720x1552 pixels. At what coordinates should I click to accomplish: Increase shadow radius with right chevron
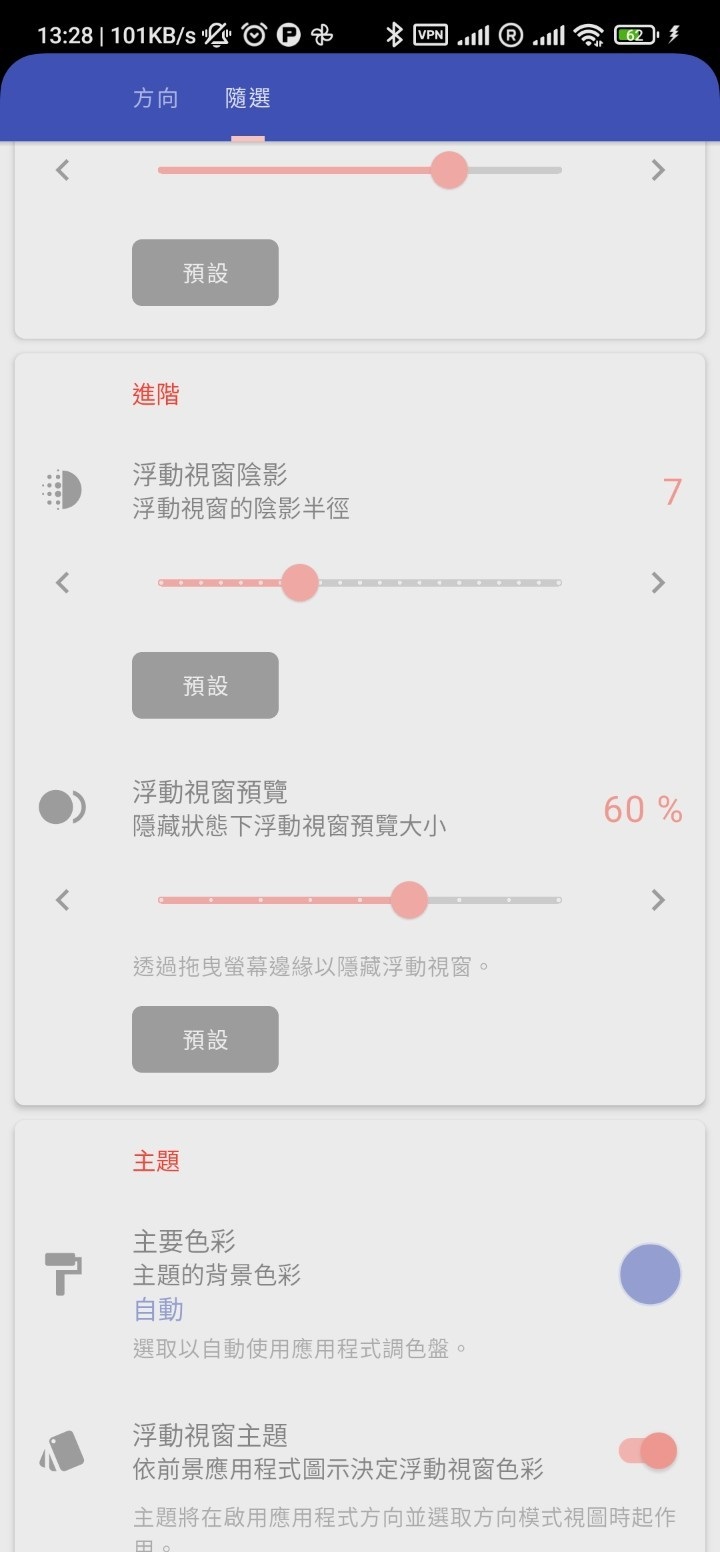(658, 582)
